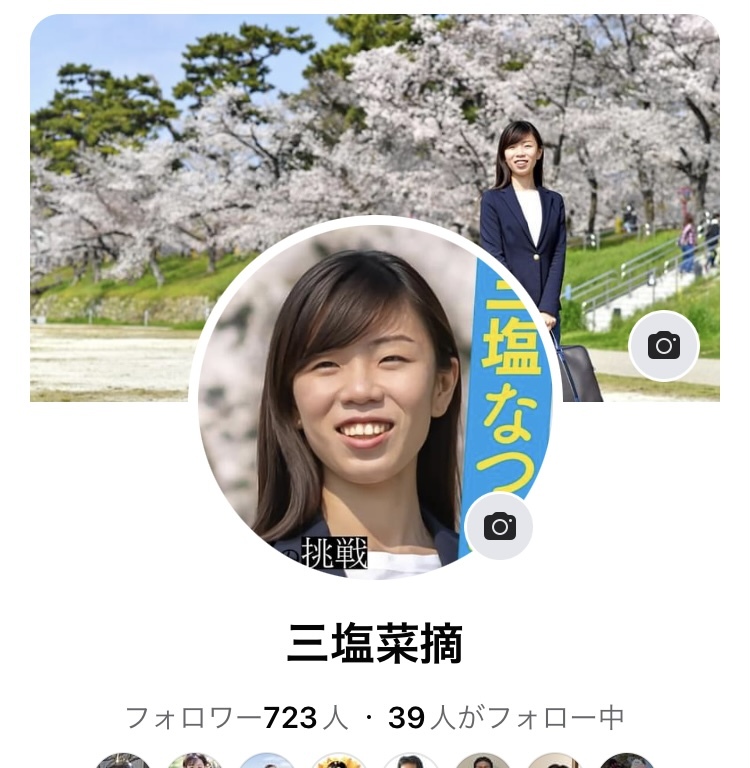The width and height of the screenshot is (750, 768).
Task: Open the 39人がフォロー中 following list
Action: (x=506, y=717)
